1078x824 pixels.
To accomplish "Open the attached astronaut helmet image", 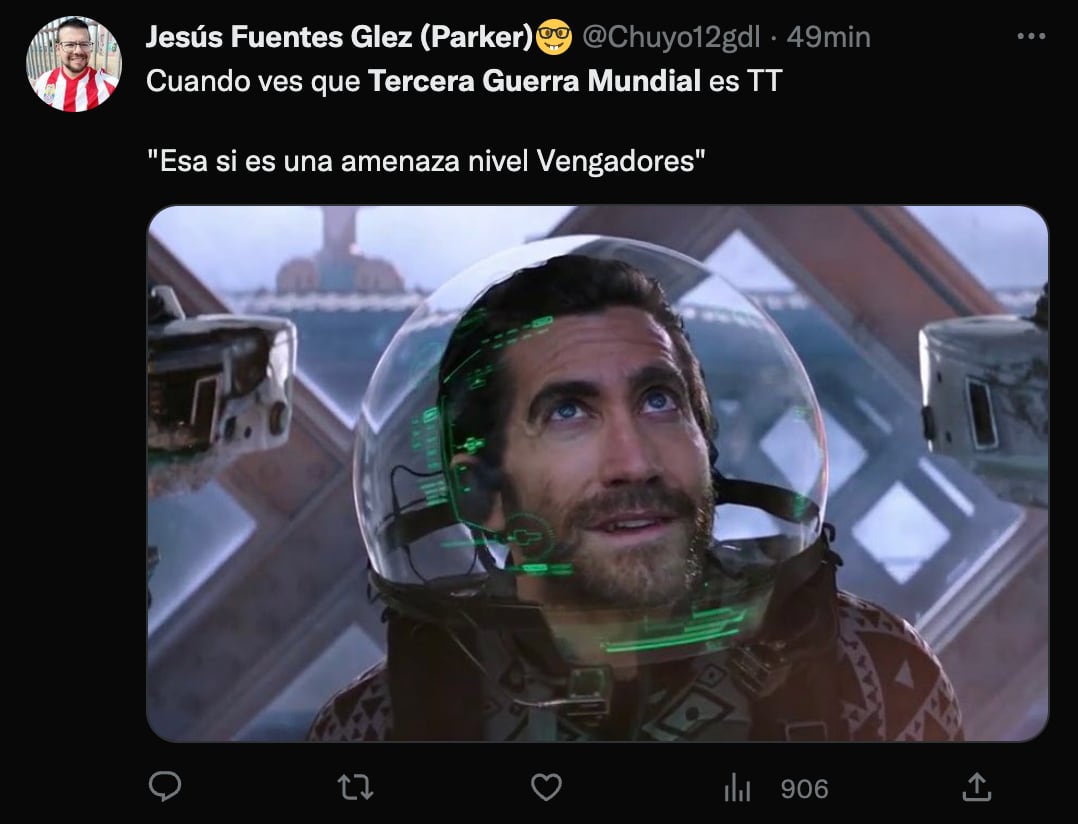I will click(597, 473).
